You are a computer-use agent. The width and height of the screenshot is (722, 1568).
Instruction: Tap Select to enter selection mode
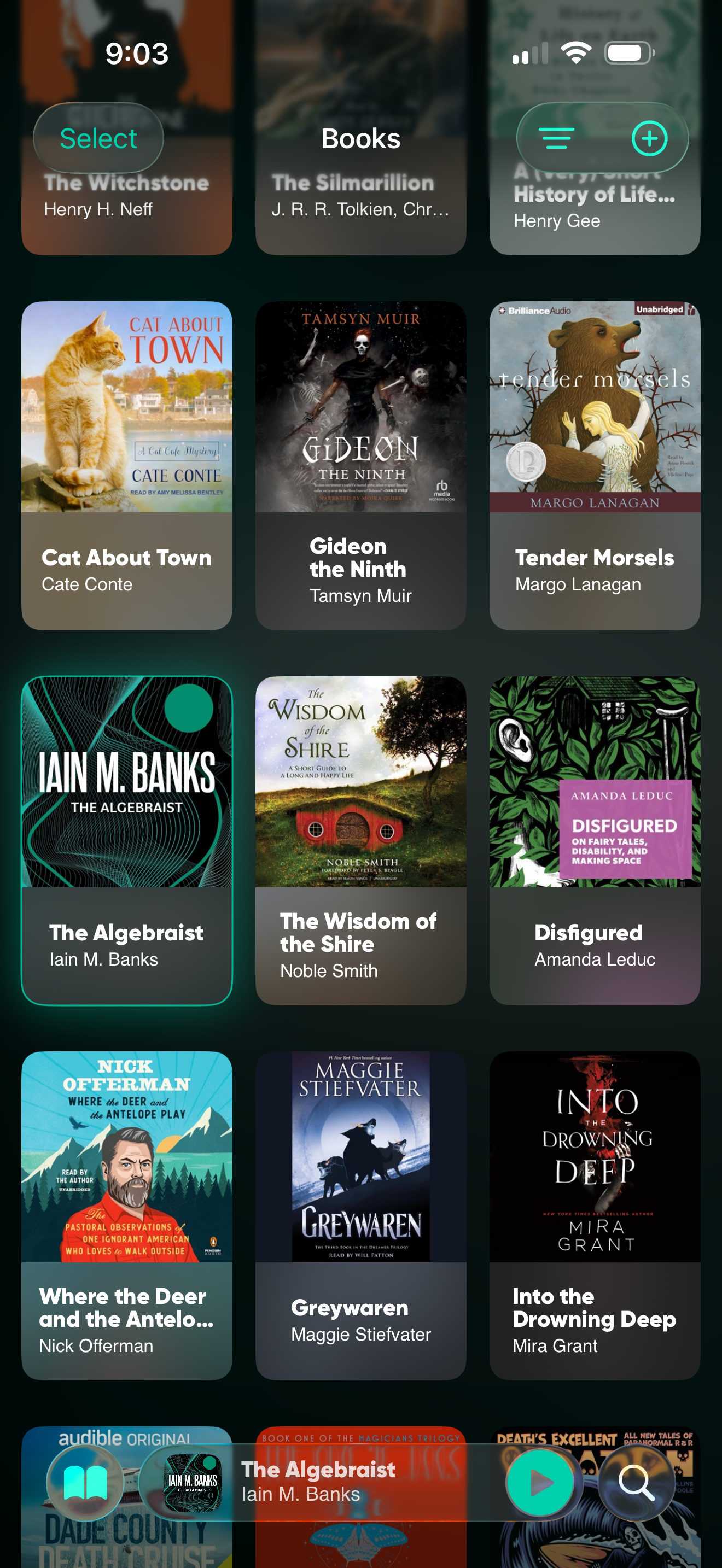click(97, 138)
